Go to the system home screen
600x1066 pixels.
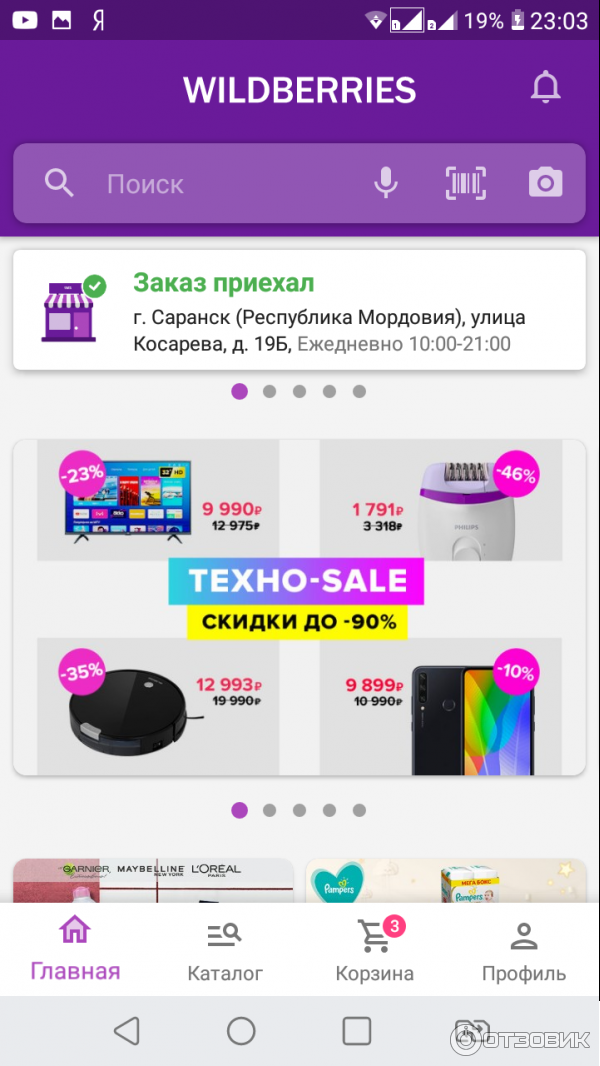241,1031
